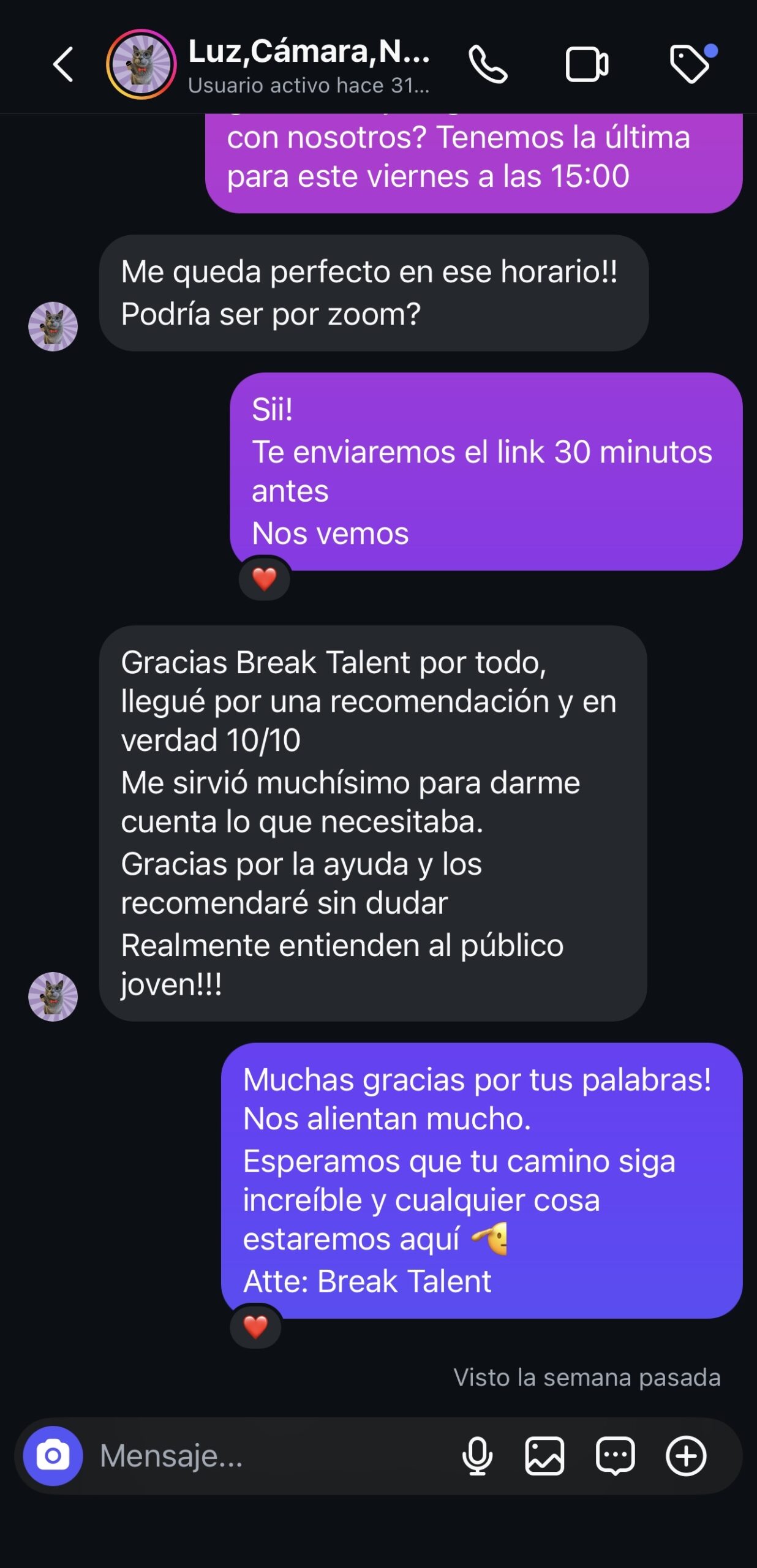Open saved replies speech bubble icon

pyautogui.click(x=615, y=1456)
